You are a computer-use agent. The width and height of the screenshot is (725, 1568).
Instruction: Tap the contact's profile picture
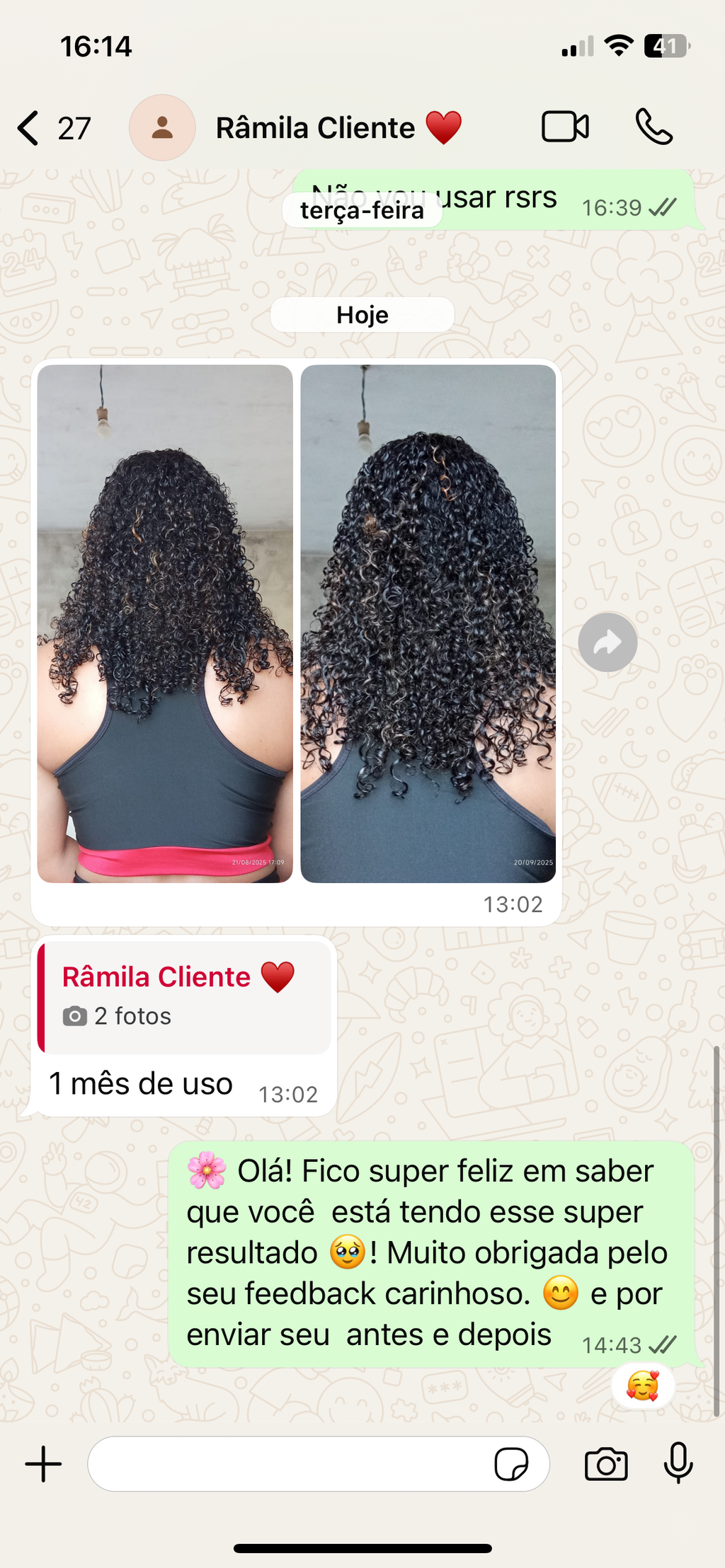(164, 126)
